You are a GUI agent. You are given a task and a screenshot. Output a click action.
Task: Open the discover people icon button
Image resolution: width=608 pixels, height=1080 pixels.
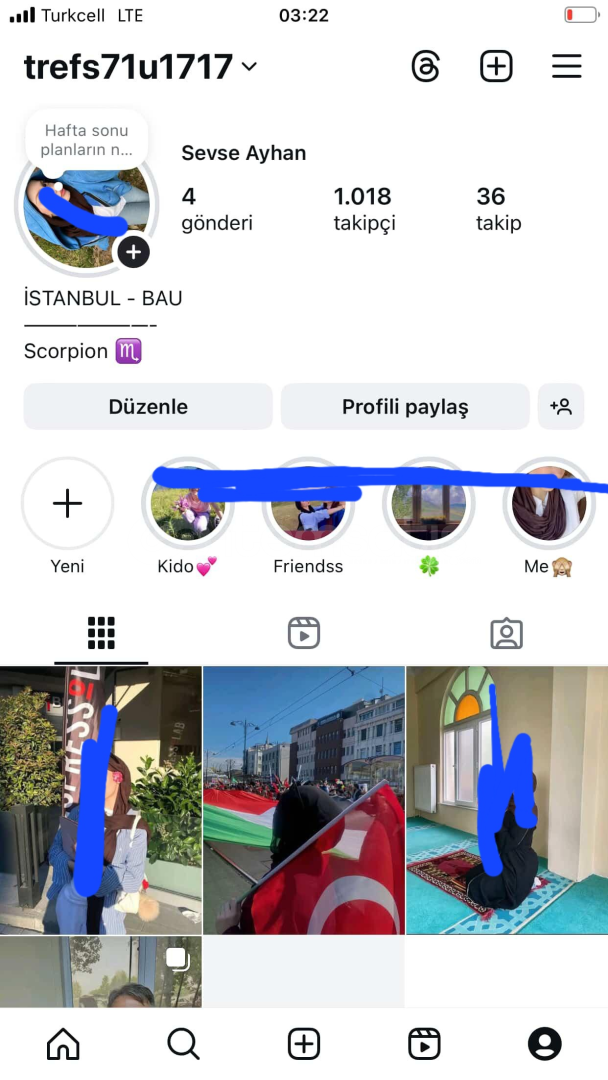561,406
